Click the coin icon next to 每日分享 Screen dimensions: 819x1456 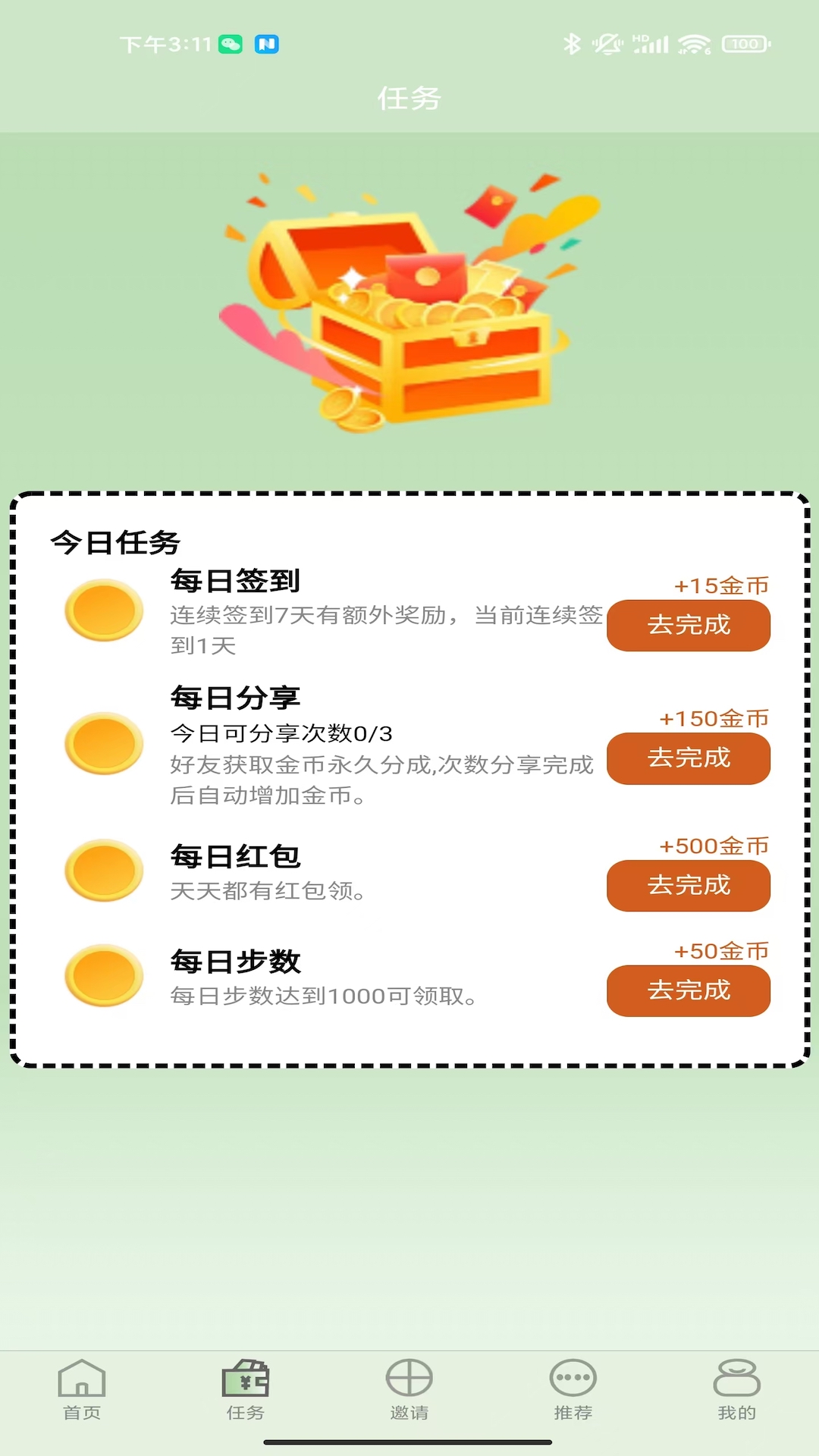(x=103, y=744)
